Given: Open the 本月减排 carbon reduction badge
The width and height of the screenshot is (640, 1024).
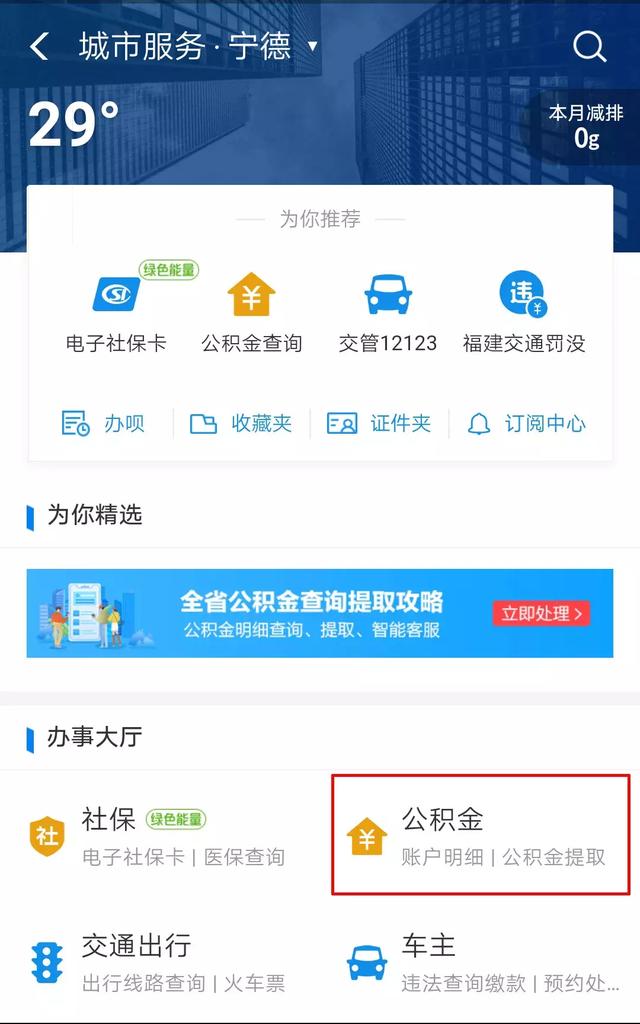Looking at the screenshot, I should tap(586, 127).
